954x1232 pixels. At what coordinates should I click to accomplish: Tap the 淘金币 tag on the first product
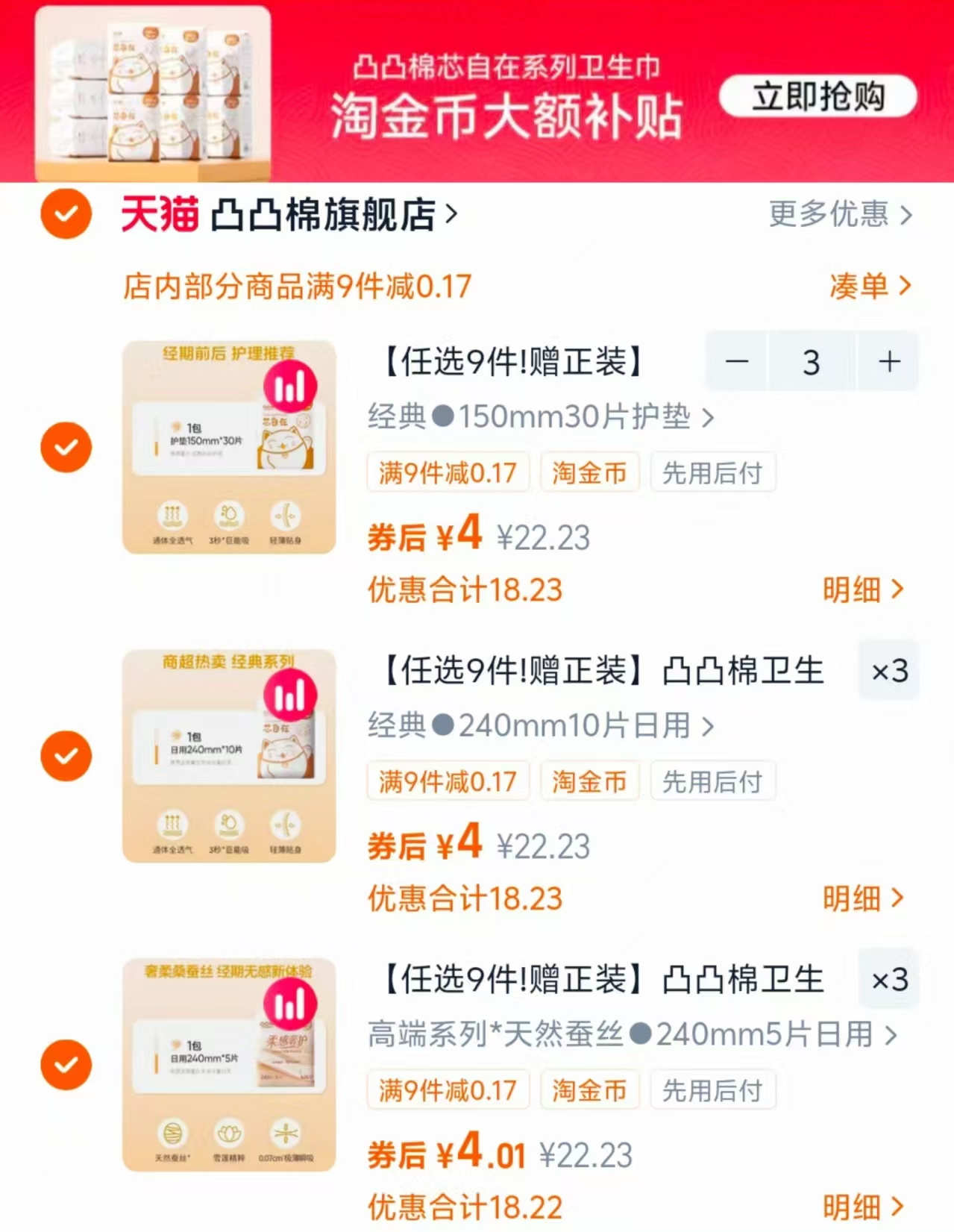pos(590,472)
